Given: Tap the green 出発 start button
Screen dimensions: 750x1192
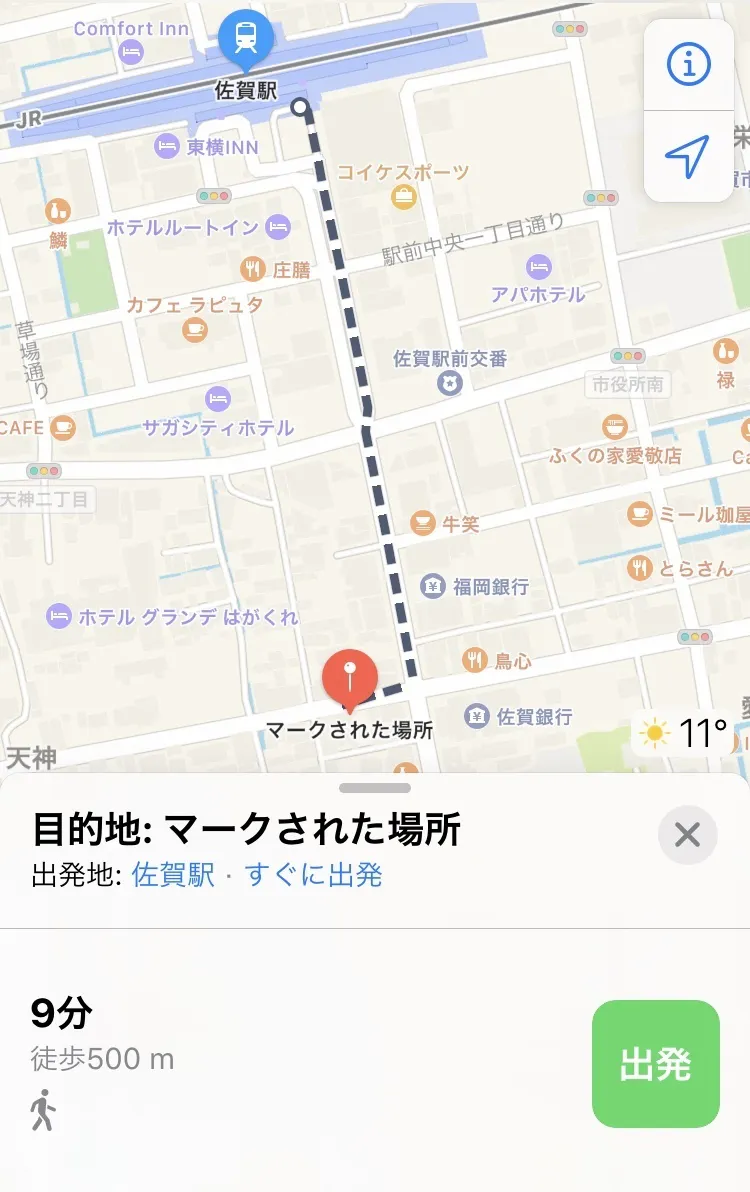Looking at the screenshot, I should [x=655, y=1063].
